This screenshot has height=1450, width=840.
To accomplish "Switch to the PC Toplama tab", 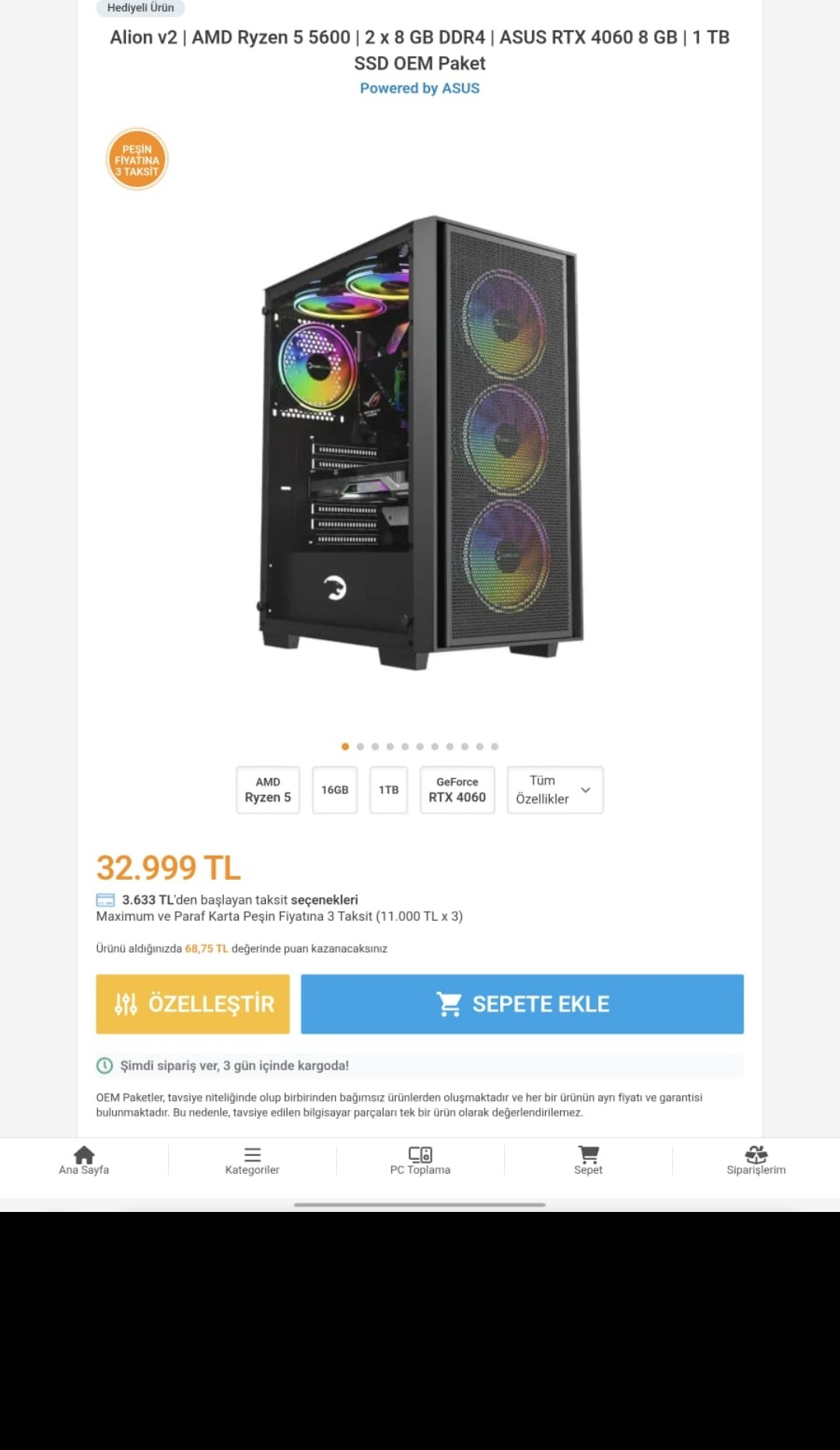I will tap(420, 1160).
